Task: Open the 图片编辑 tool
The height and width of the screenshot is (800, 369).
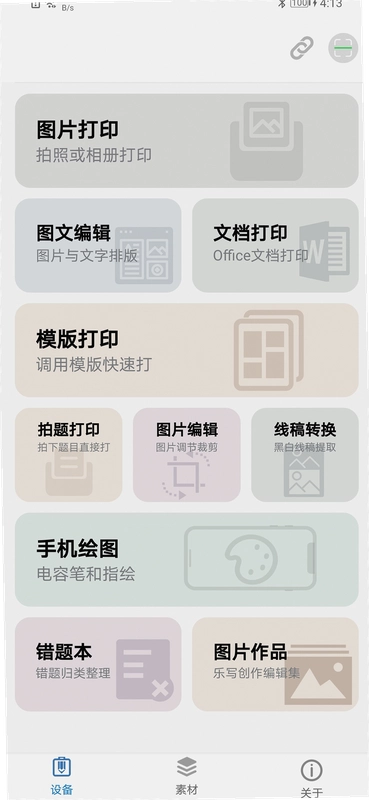Action: (x=187, y=455)
